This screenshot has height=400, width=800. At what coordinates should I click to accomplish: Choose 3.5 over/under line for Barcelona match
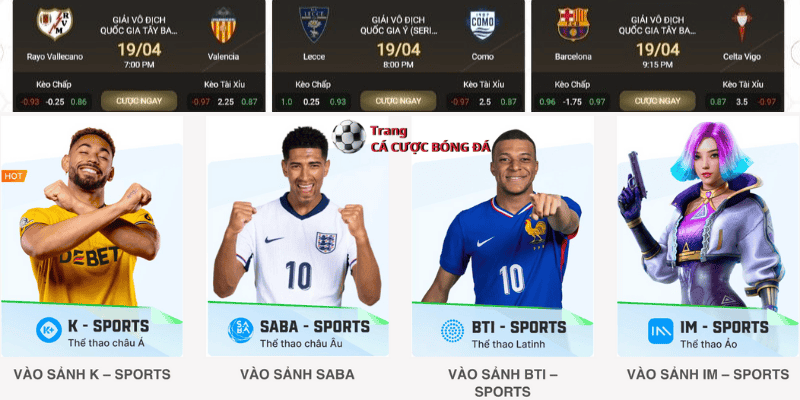tap(743, 102)
